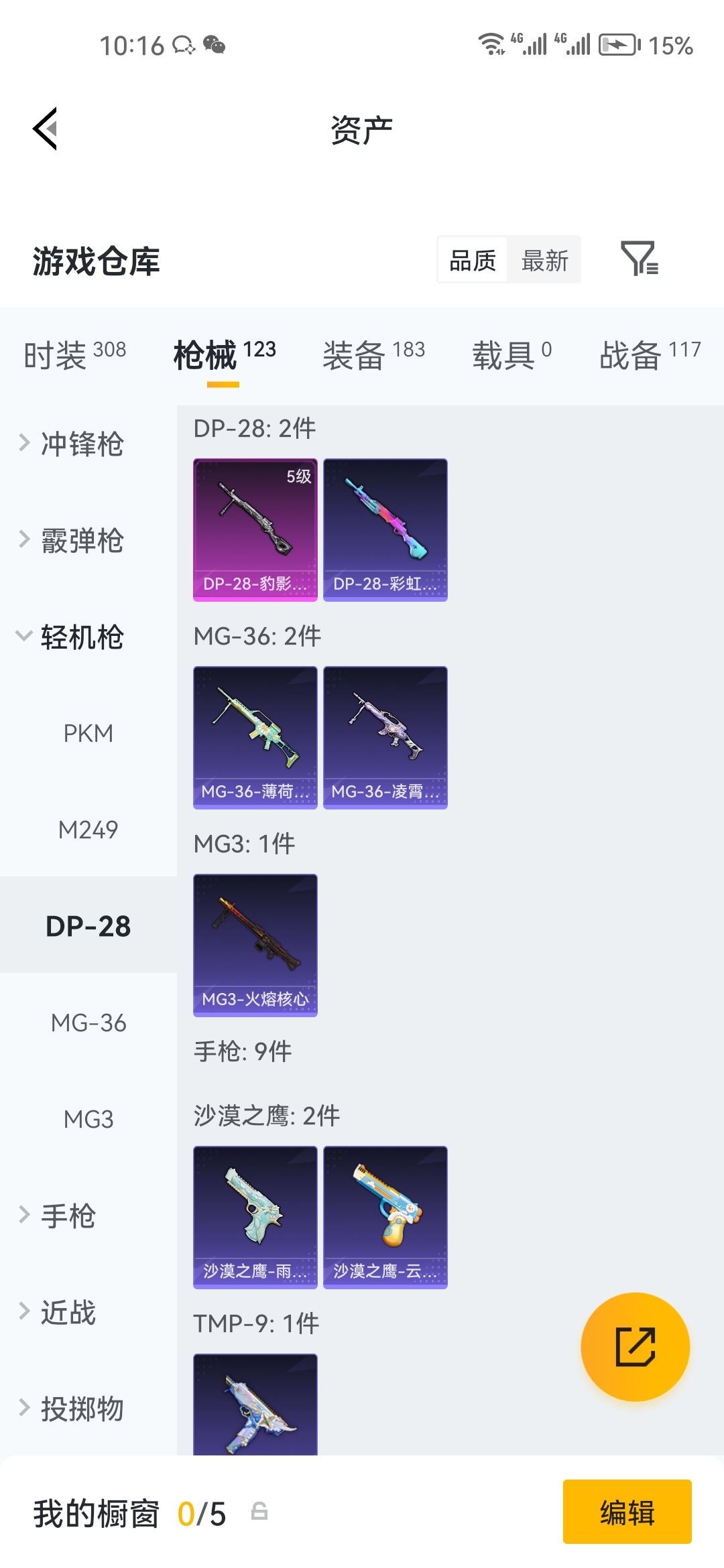This screenshot has height=1568, width=724.
Task: Select PKM in the sidebar
Action: 88,733
